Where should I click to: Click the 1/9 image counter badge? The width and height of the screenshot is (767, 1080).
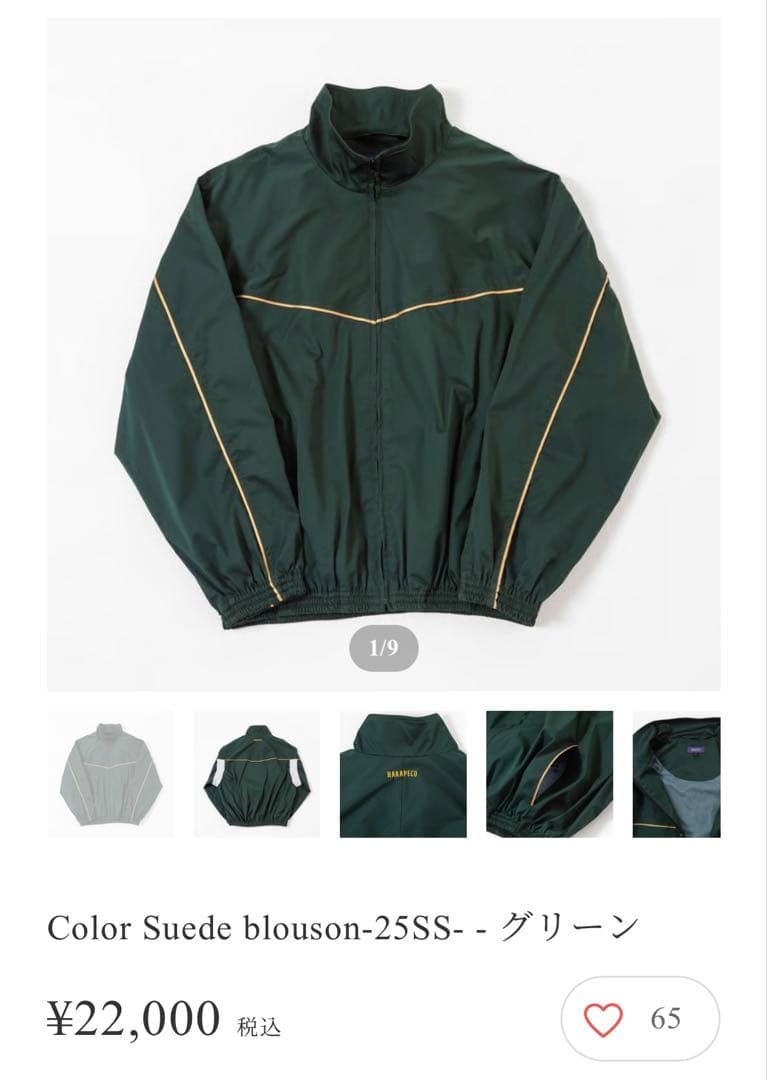click(383, 649)
